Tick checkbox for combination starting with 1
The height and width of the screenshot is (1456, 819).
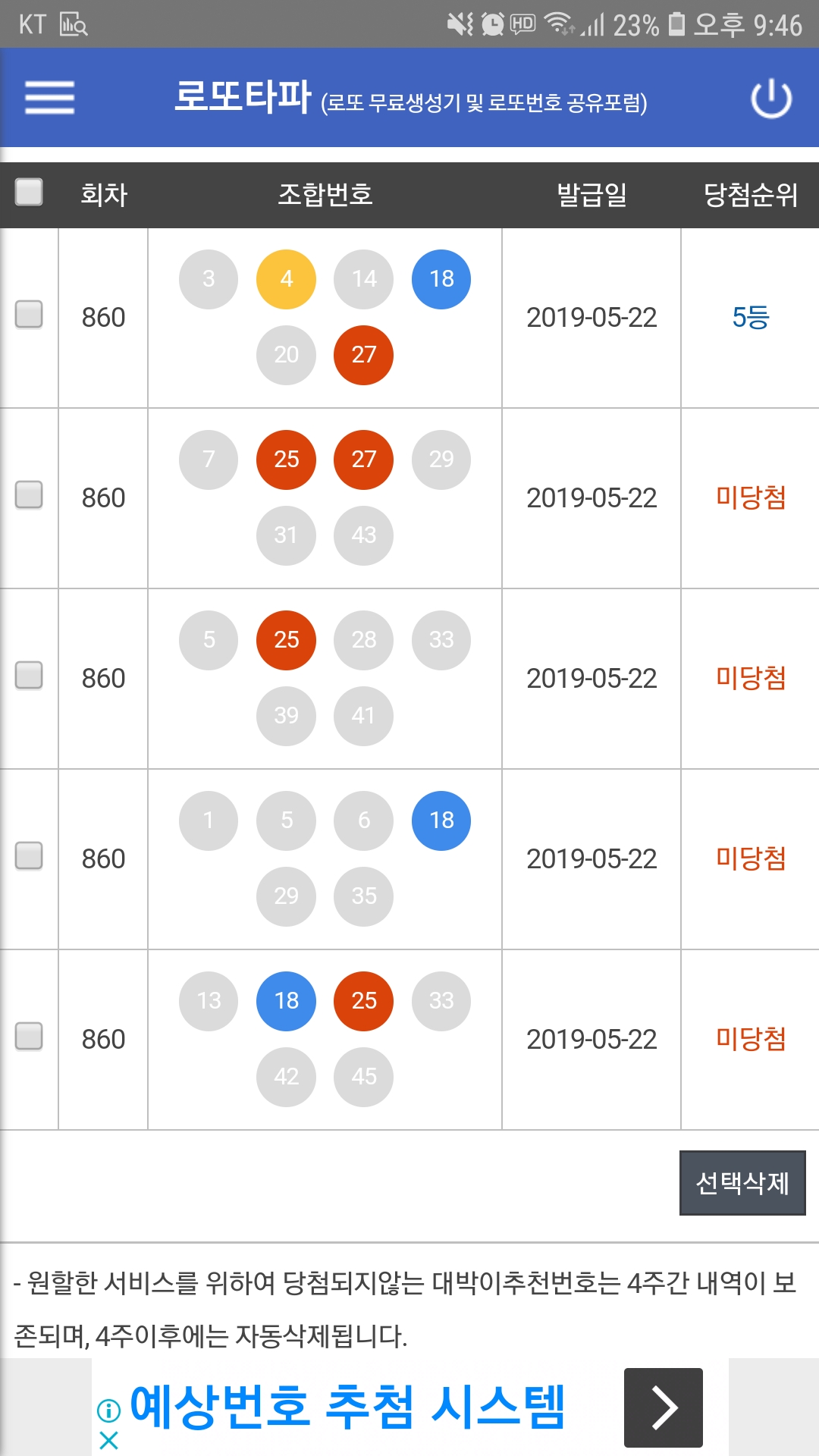pos(29,855)
